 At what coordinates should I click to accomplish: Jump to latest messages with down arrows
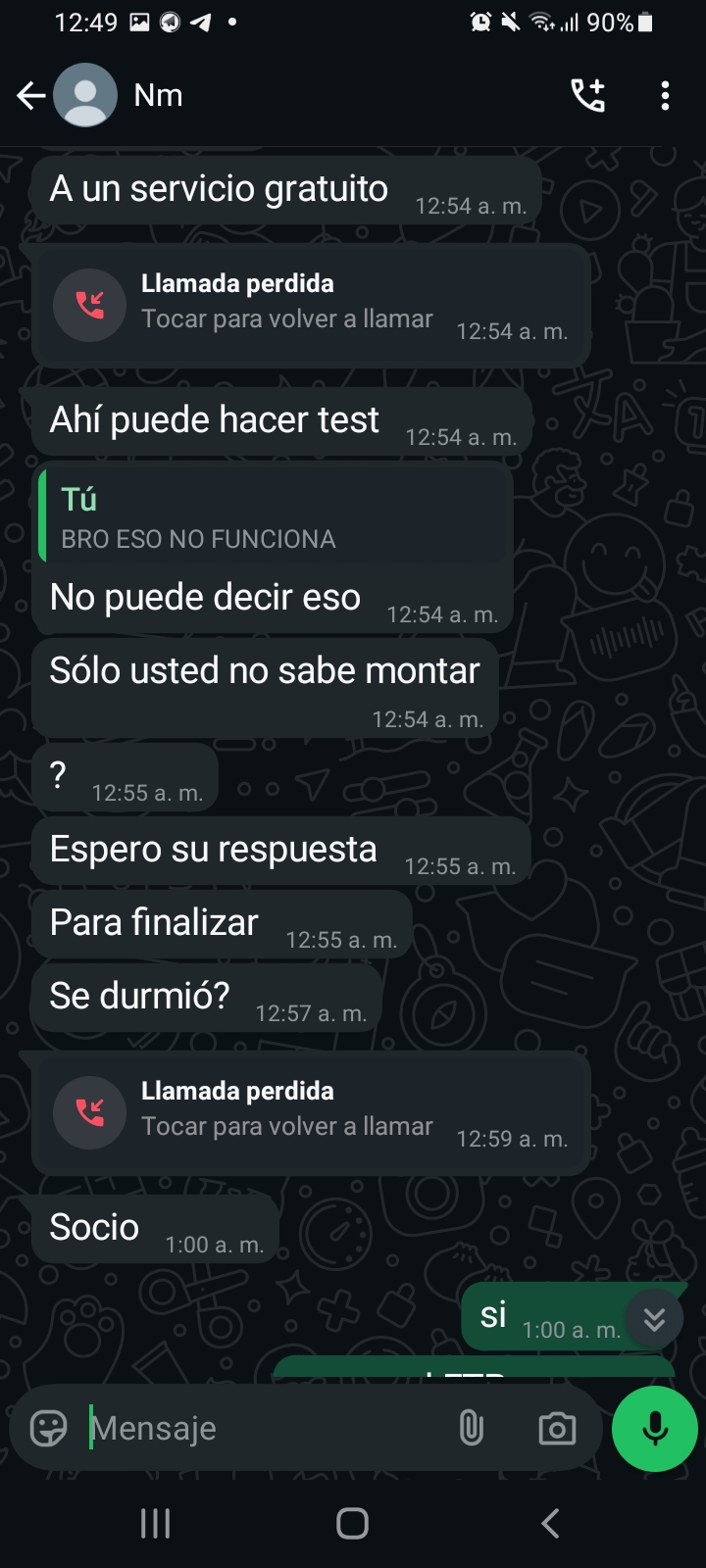click(654, 1320)
